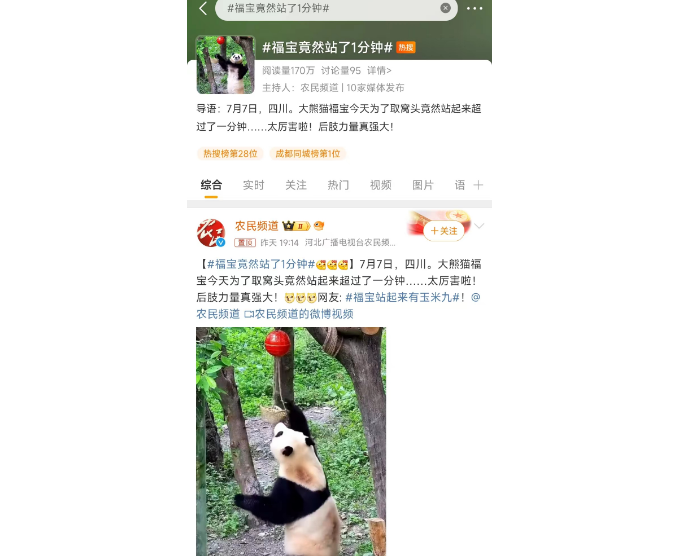Image resolution: width=681 pixels, height=556 pixels.
Task: Open the #福宝站起来有玉米九# hashtag link
Action: (405, 297)
